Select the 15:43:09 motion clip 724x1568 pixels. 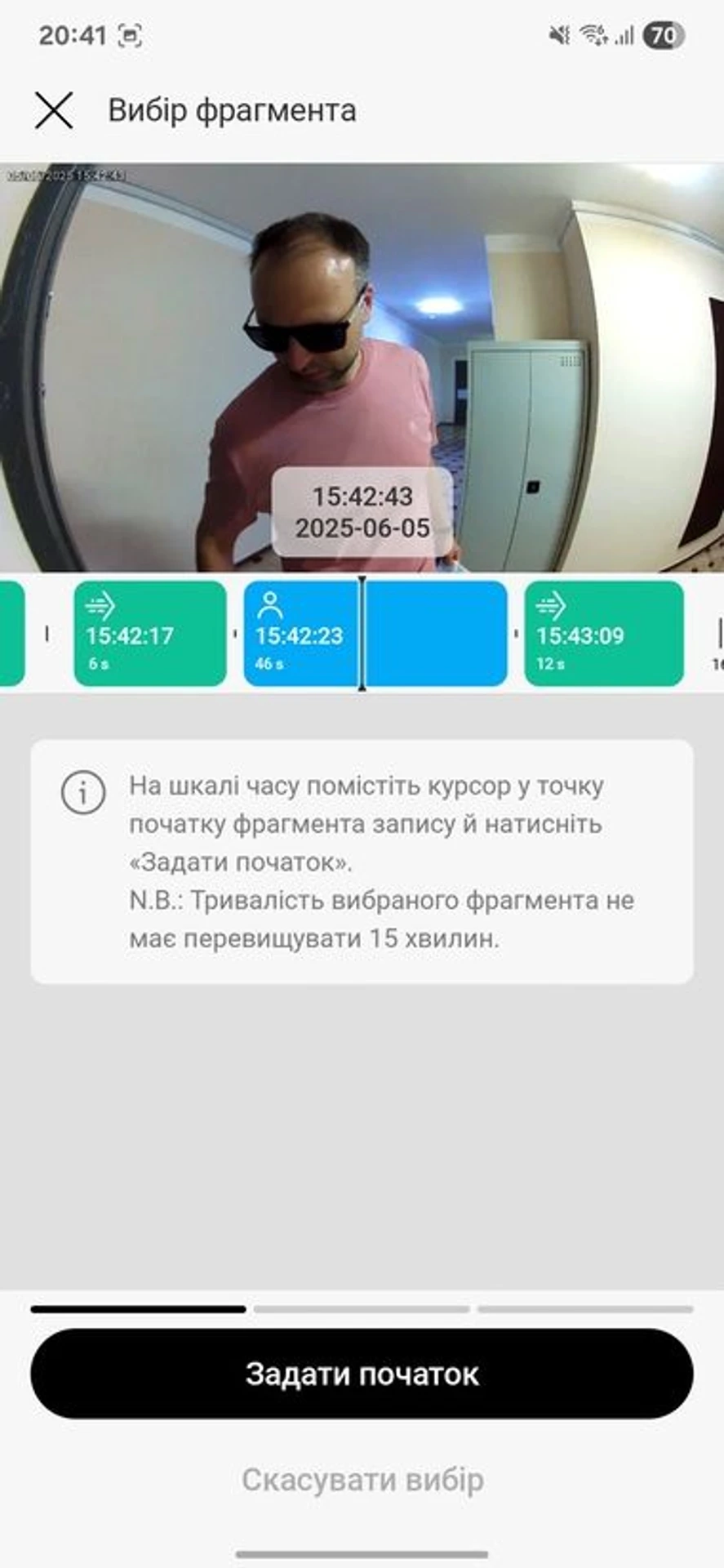(x=603, y=634)
